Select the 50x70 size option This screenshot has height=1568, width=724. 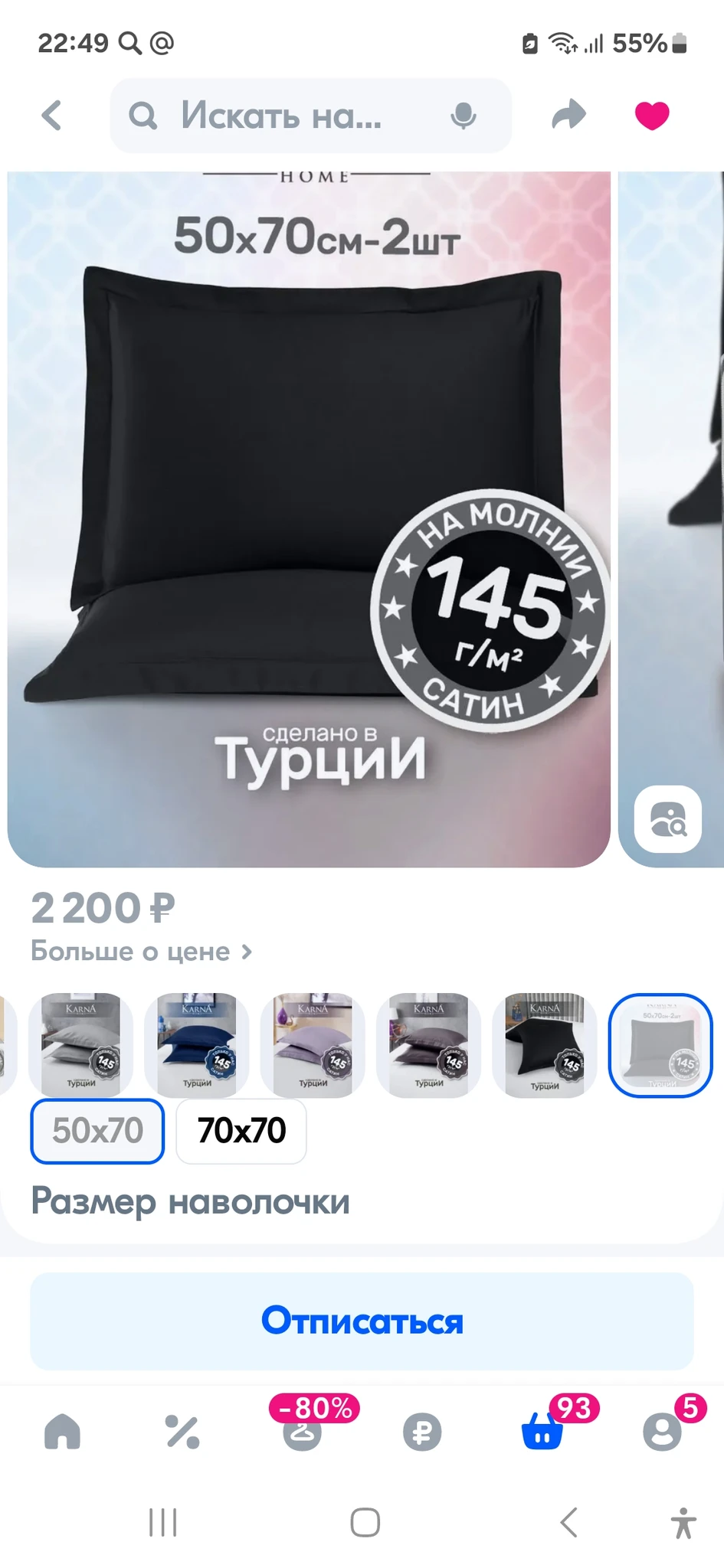coord(97,1131)
